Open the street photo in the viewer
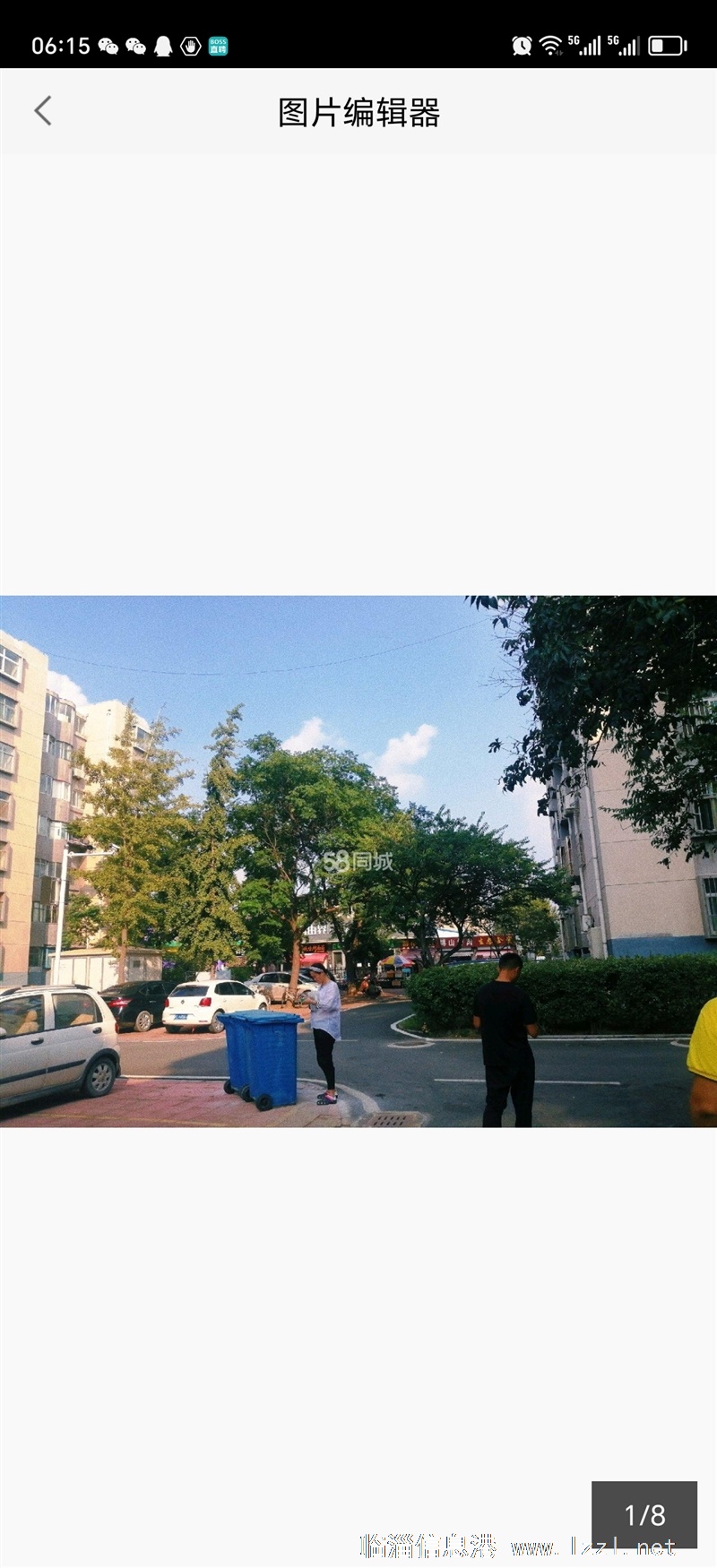This screenshot has width=717, height=1568. 358,861
